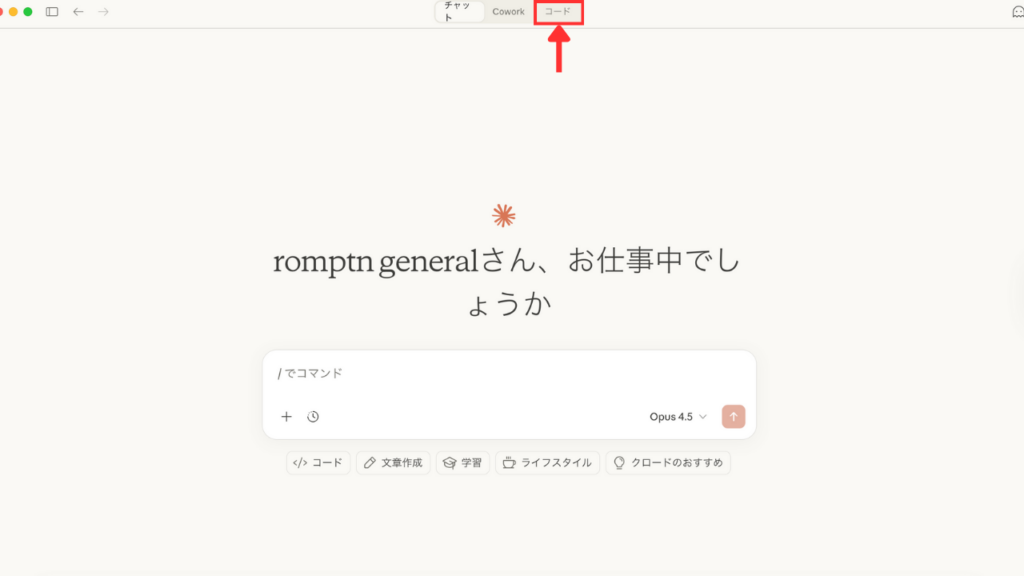Tap the ghost icon at top right
The image size is (1024, 576).
pyautogui.click(x=1018, y=12)
